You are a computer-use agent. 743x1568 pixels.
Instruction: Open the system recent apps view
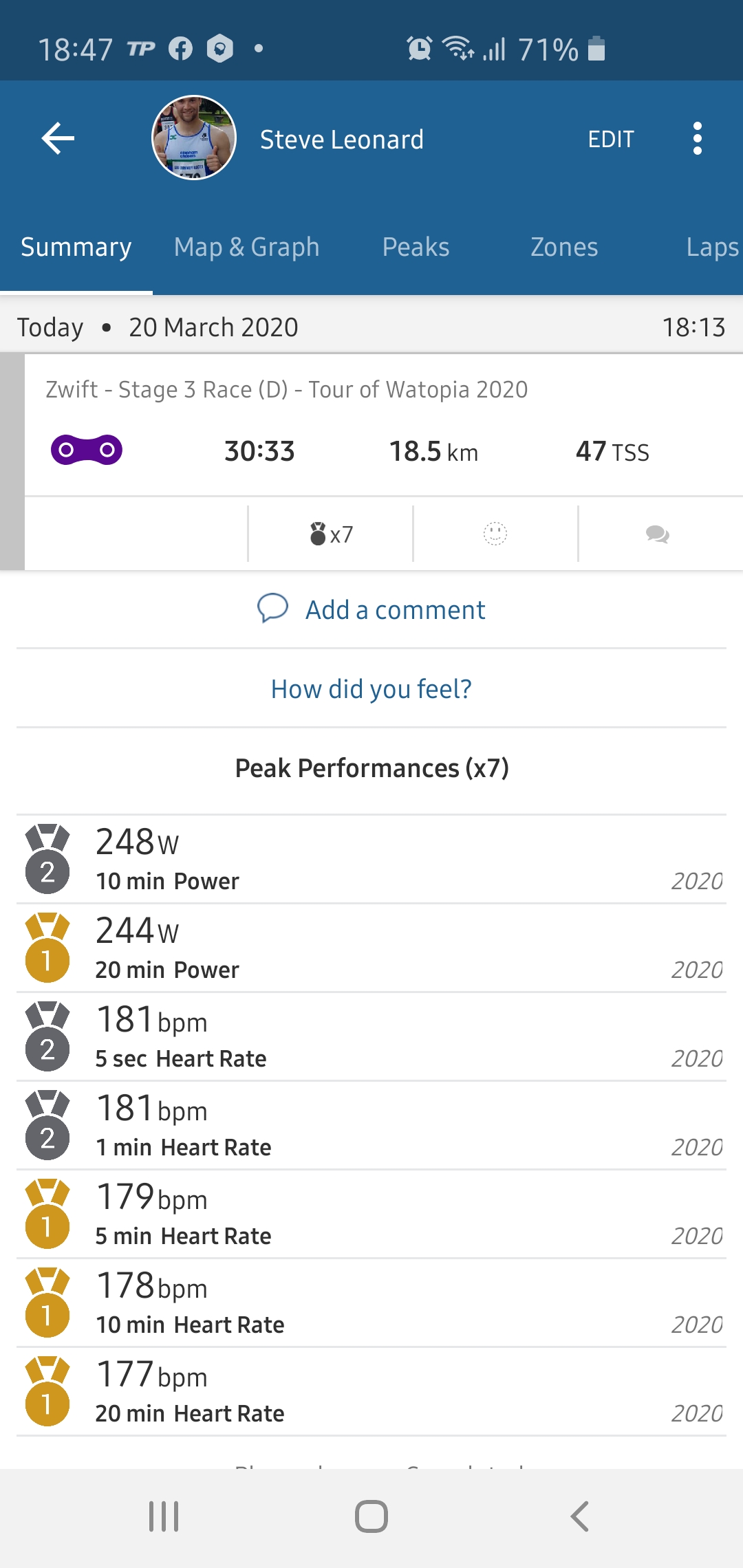[164, 1516]
